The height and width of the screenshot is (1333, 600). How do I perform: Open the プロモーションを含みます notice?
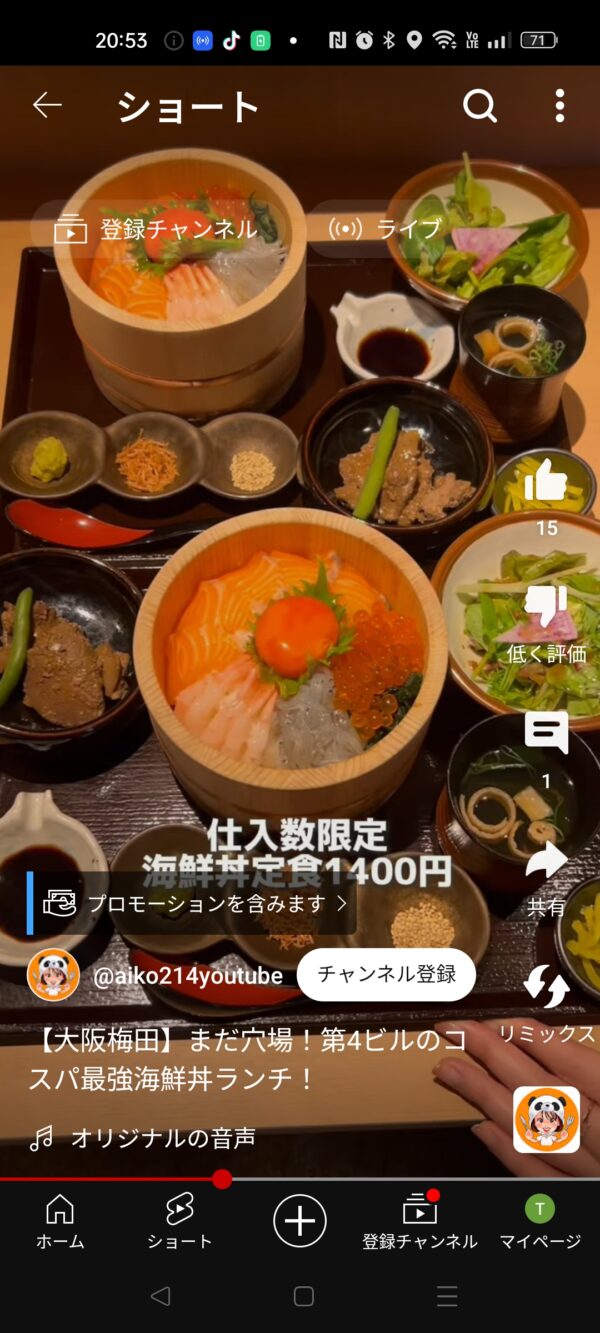(195, 903)
